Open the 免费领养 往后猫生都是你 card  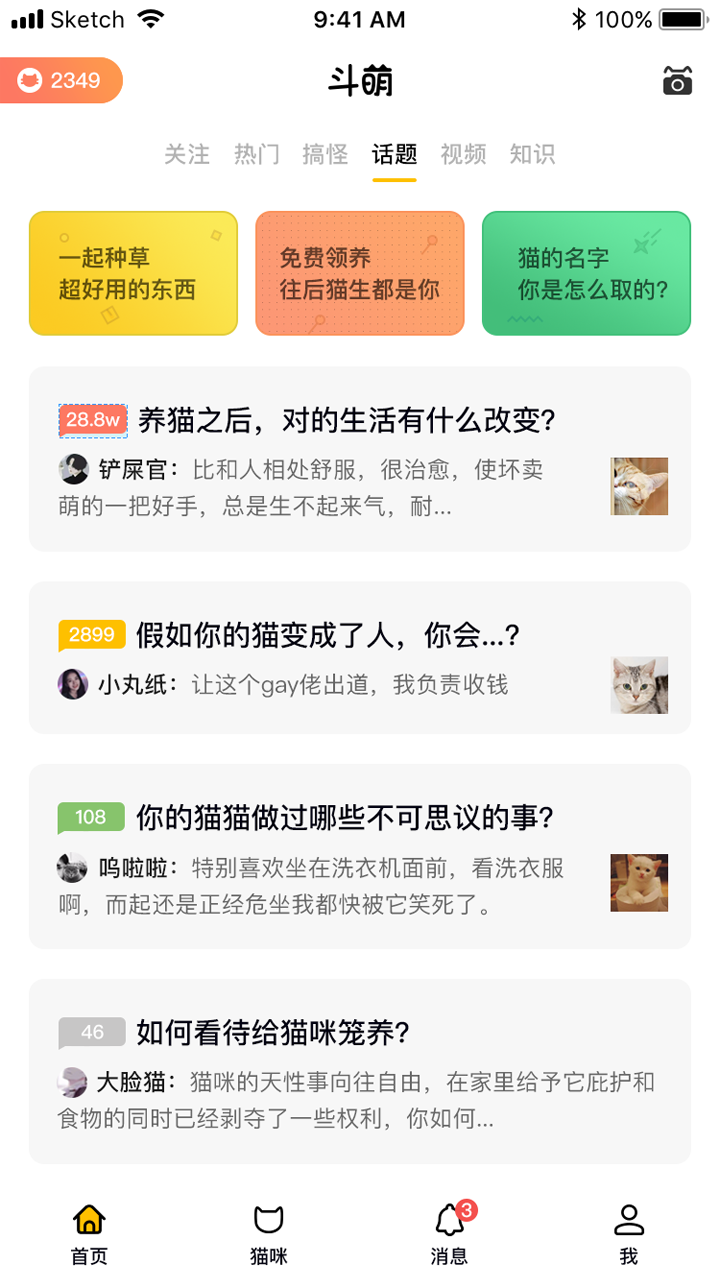[360, 273]
